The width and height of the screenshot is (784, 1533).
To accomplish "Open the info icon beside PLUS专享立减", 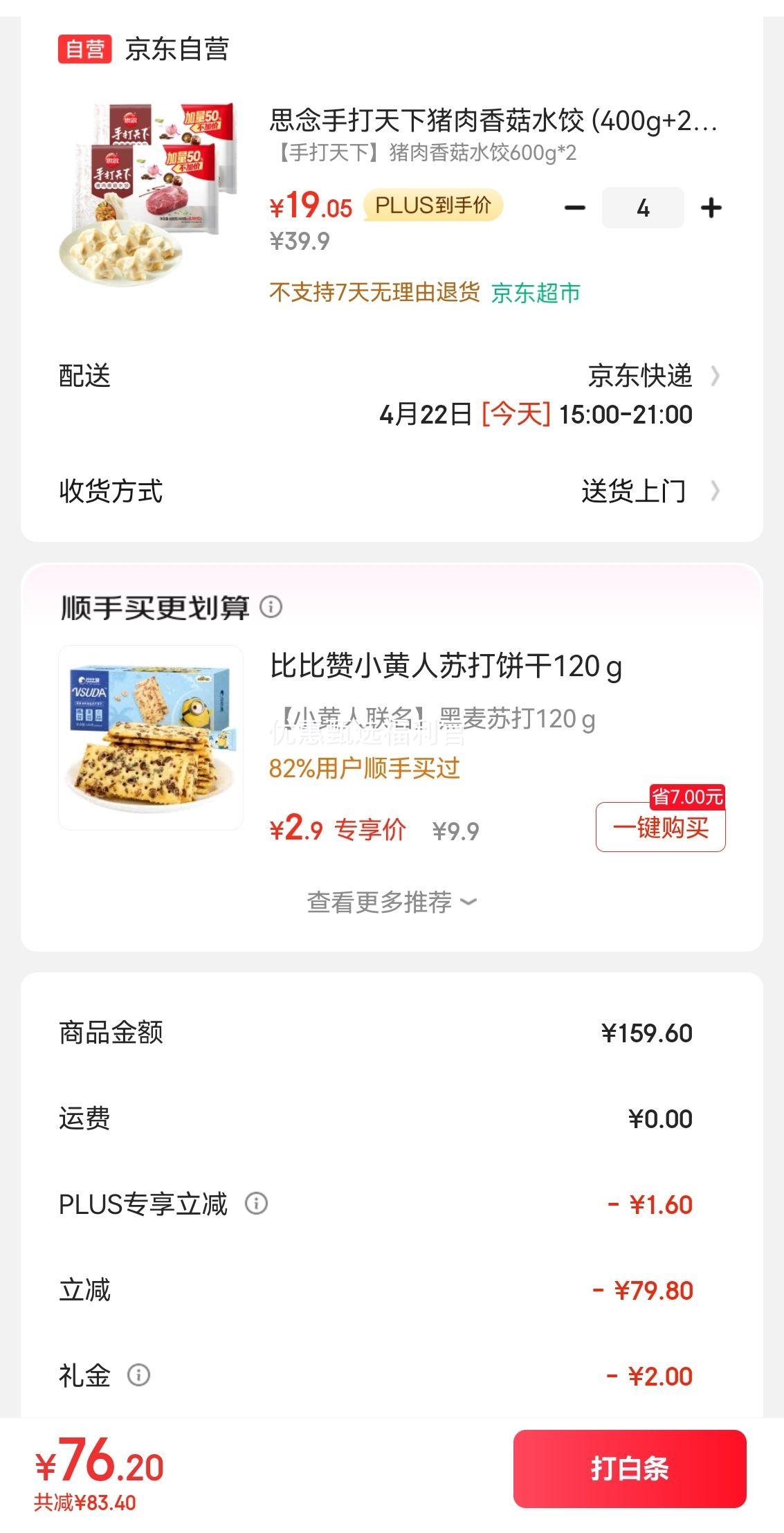I will coord(257,1204).
